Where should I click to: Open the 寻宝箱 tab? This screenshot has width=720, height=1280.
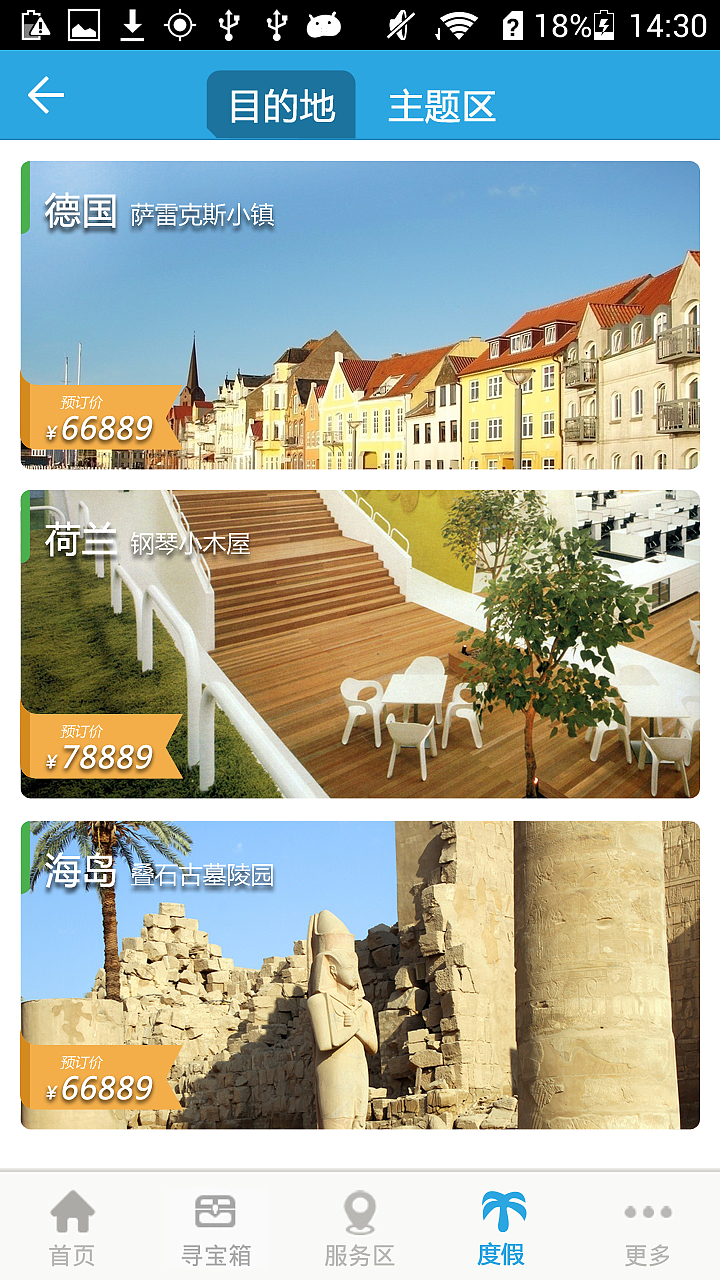[216, 1227]
